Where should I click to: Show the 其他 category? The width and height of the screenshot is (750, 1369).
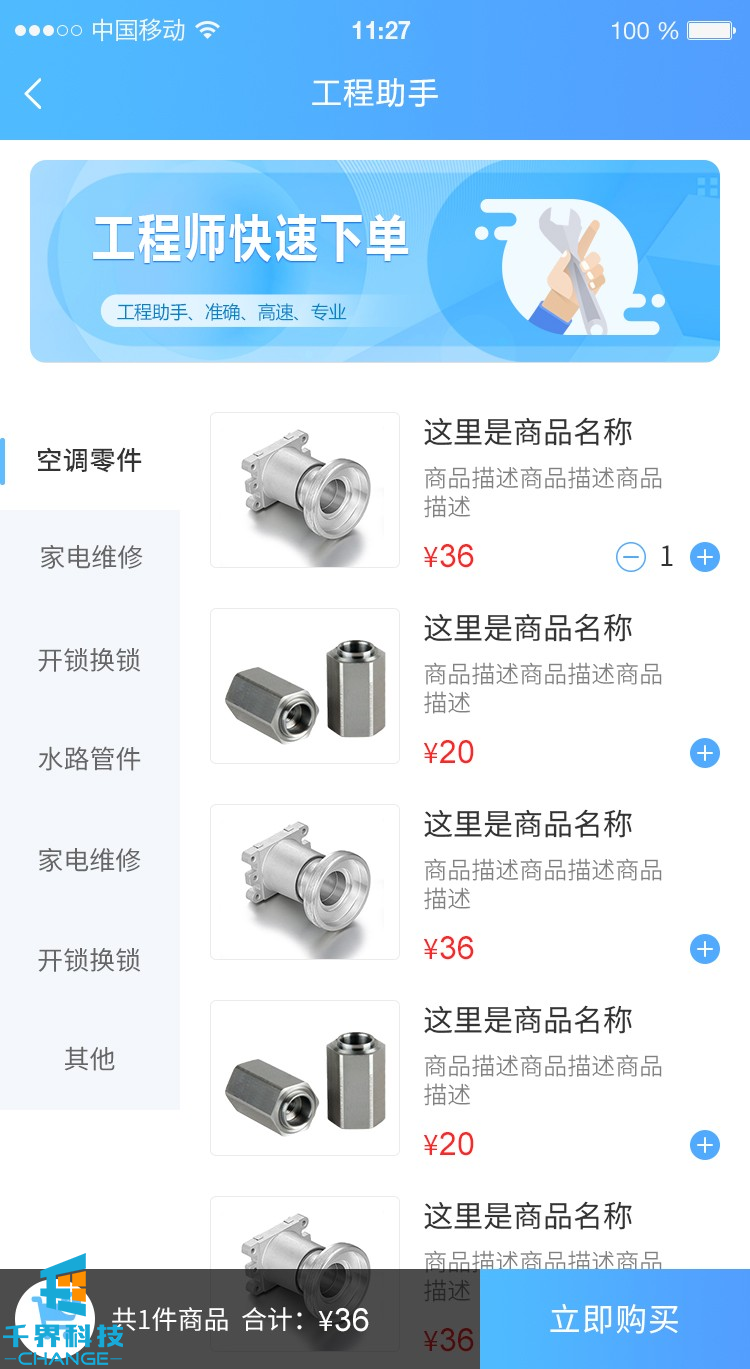(x=89, y=1059)
